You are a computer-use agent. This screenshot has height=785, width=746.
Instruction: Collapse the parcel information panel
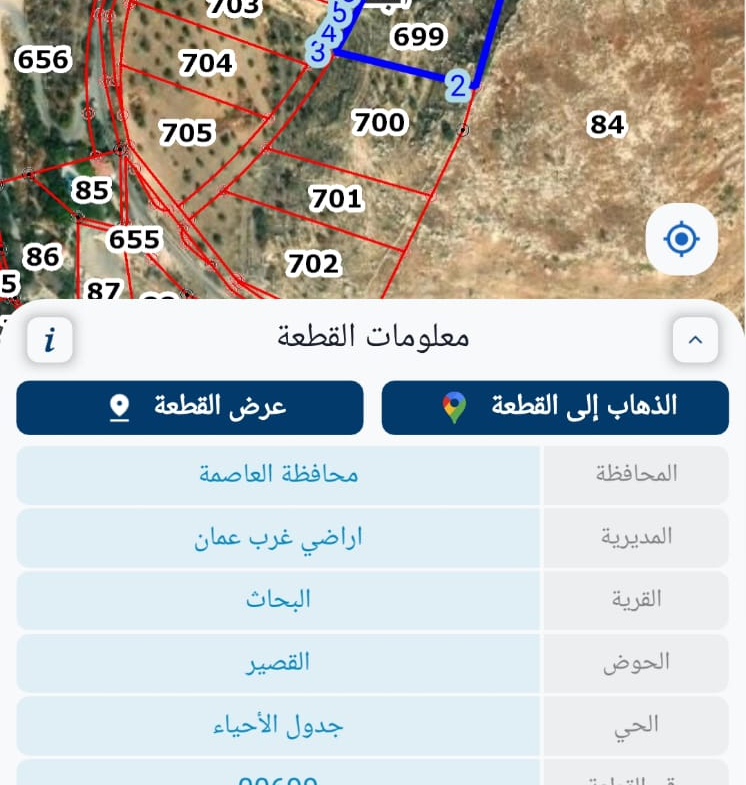pyautogui.click(x=695, y=340)
